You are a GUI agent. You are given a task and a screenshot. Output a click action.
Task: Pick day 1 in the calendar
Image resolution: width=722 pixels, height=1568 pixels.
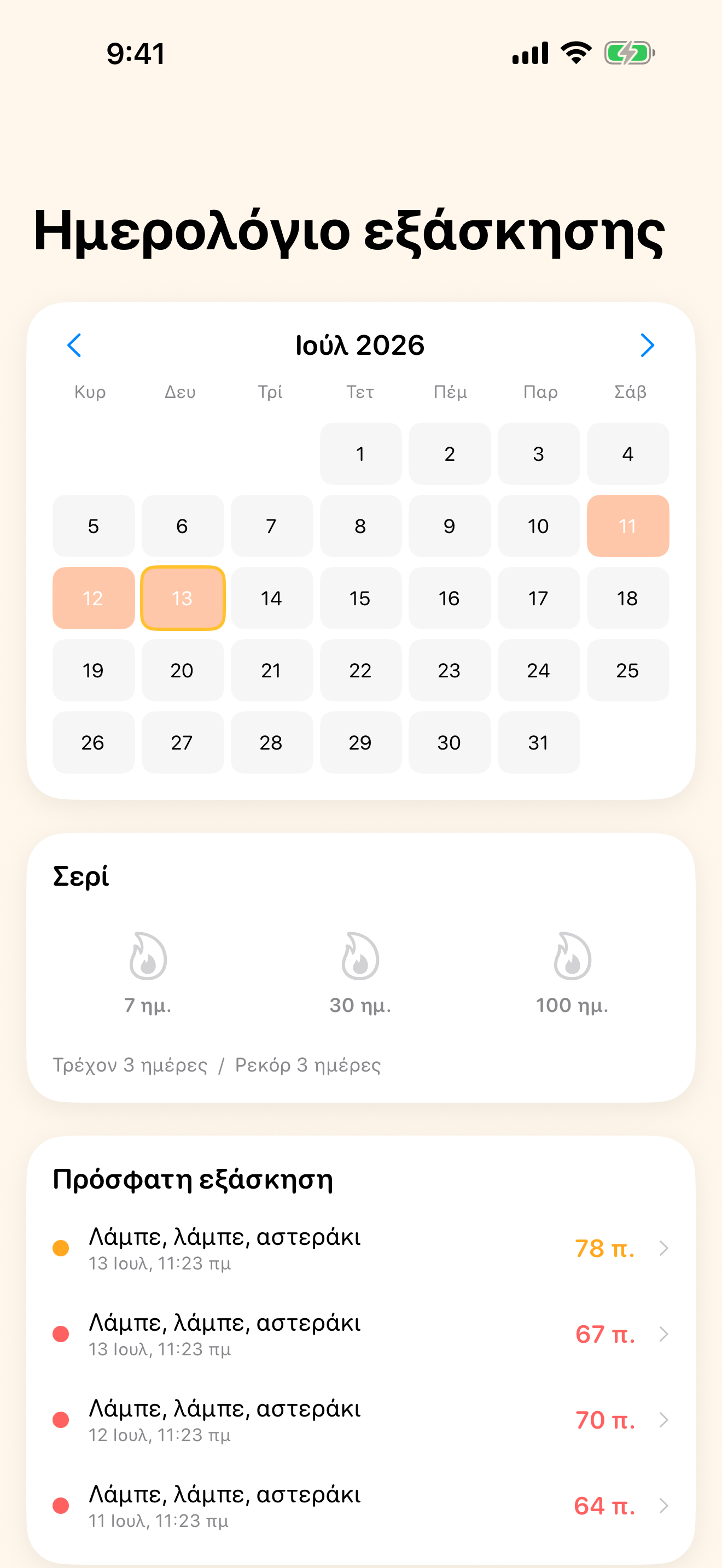click(x=360, y=453)
